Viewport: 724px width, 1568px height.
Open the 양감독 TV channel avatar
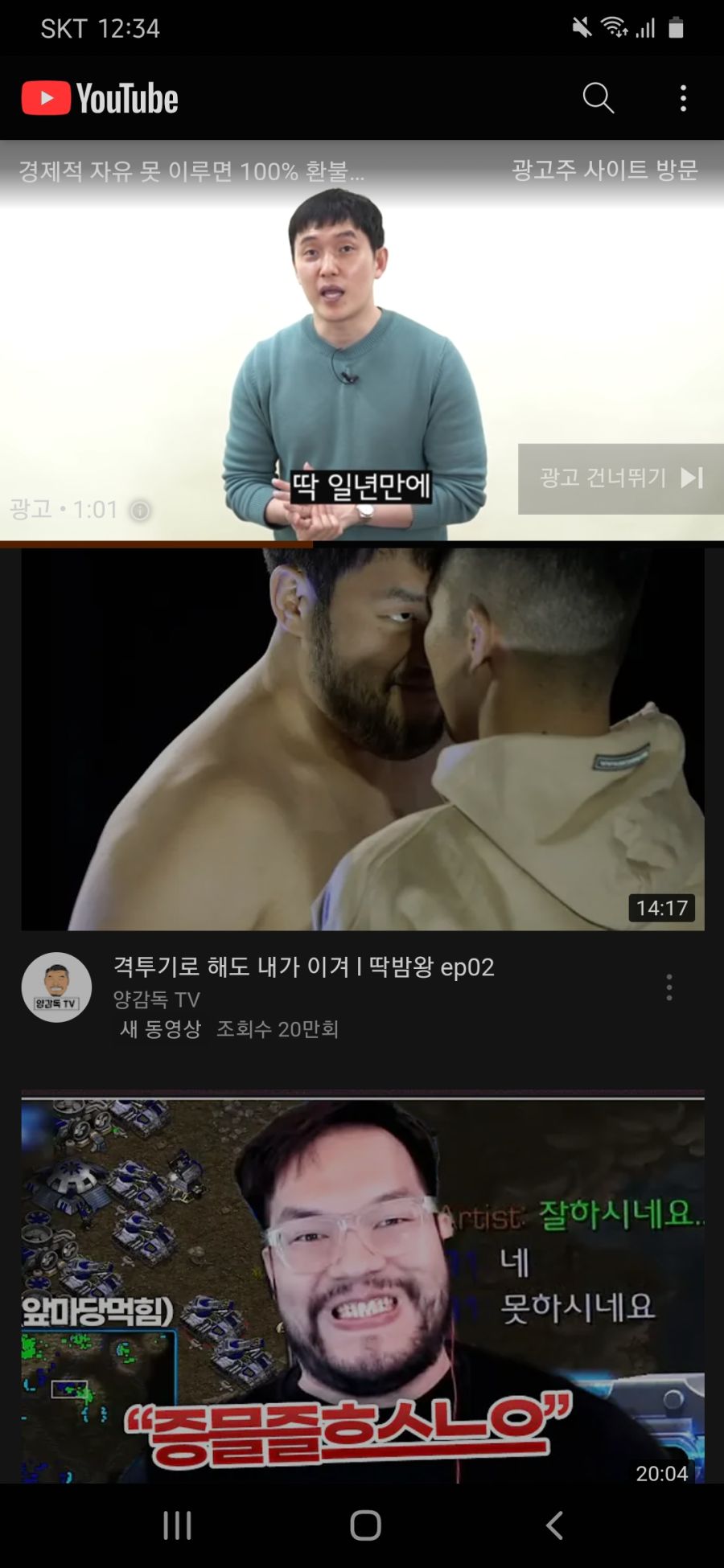(x=56, y=987)
